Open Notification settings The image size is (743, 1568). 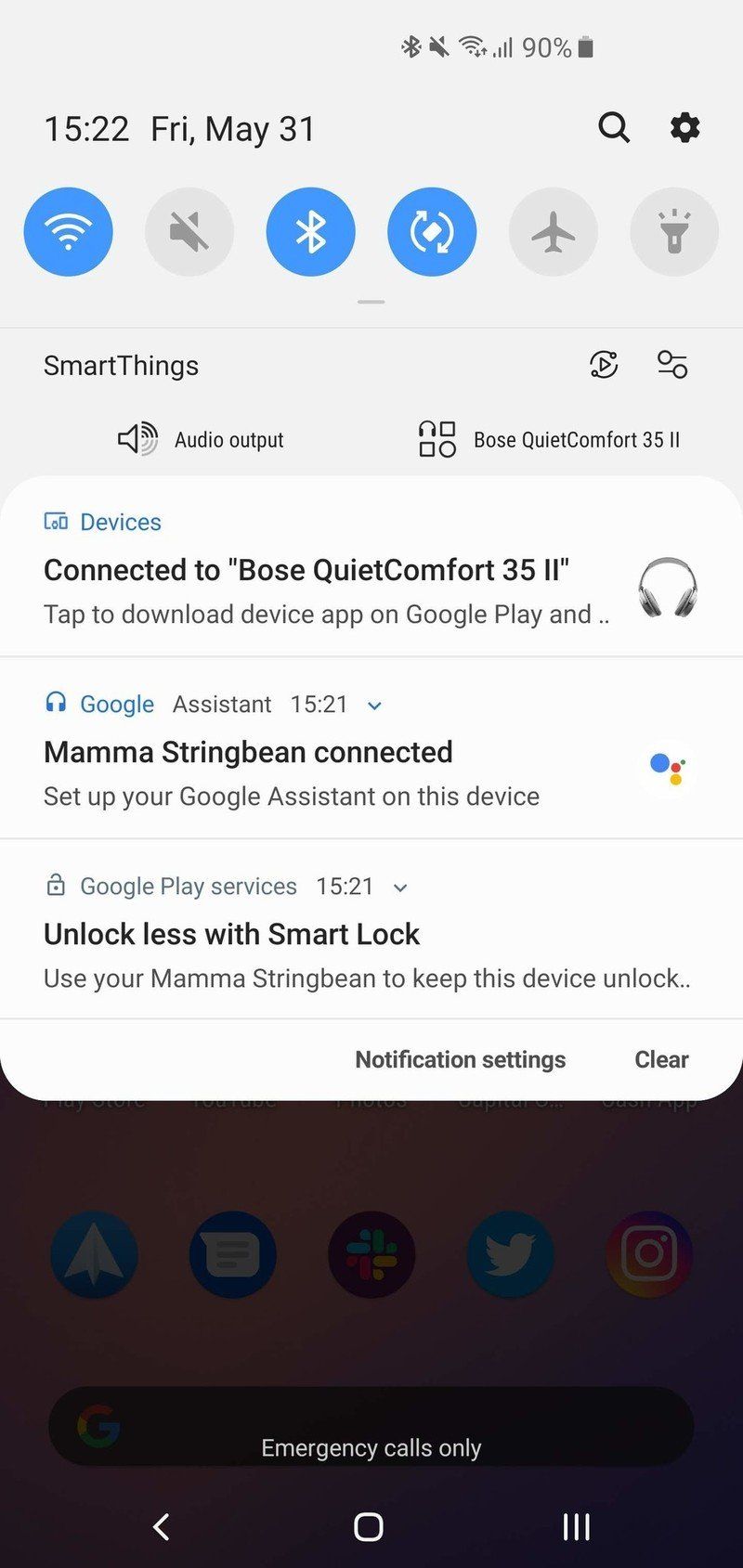pos(460,1058)
